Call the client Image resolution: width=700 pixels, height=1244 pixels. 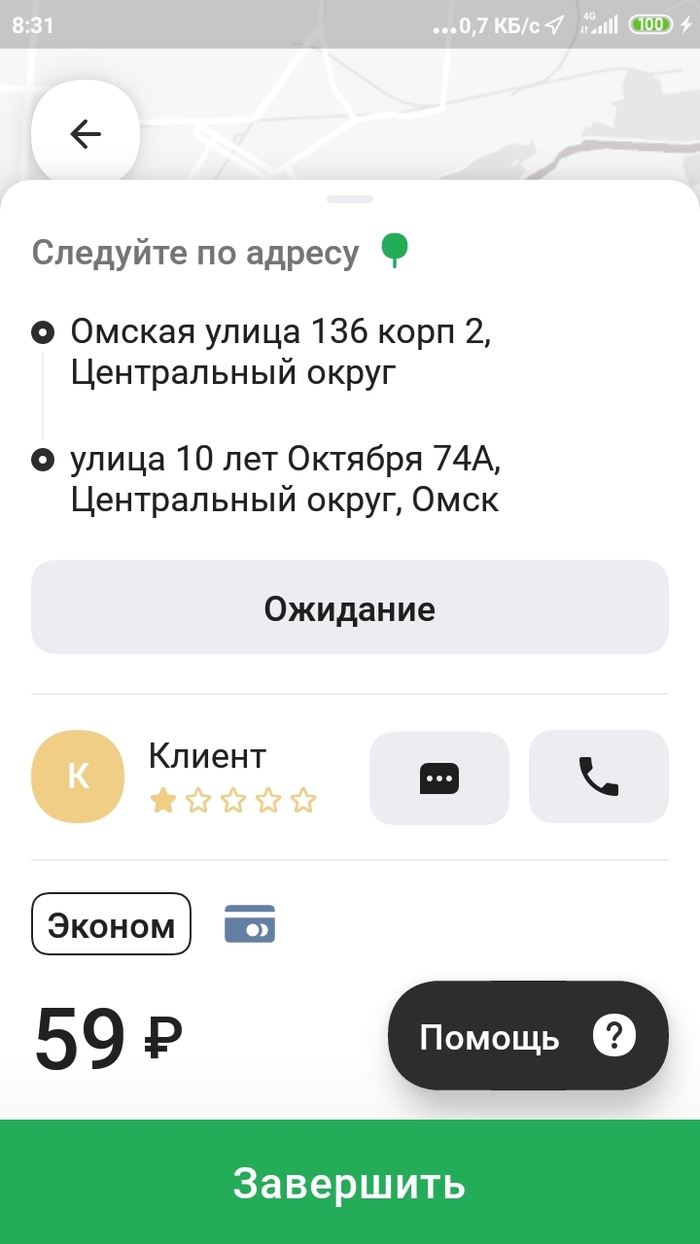[x=598, y=778]
